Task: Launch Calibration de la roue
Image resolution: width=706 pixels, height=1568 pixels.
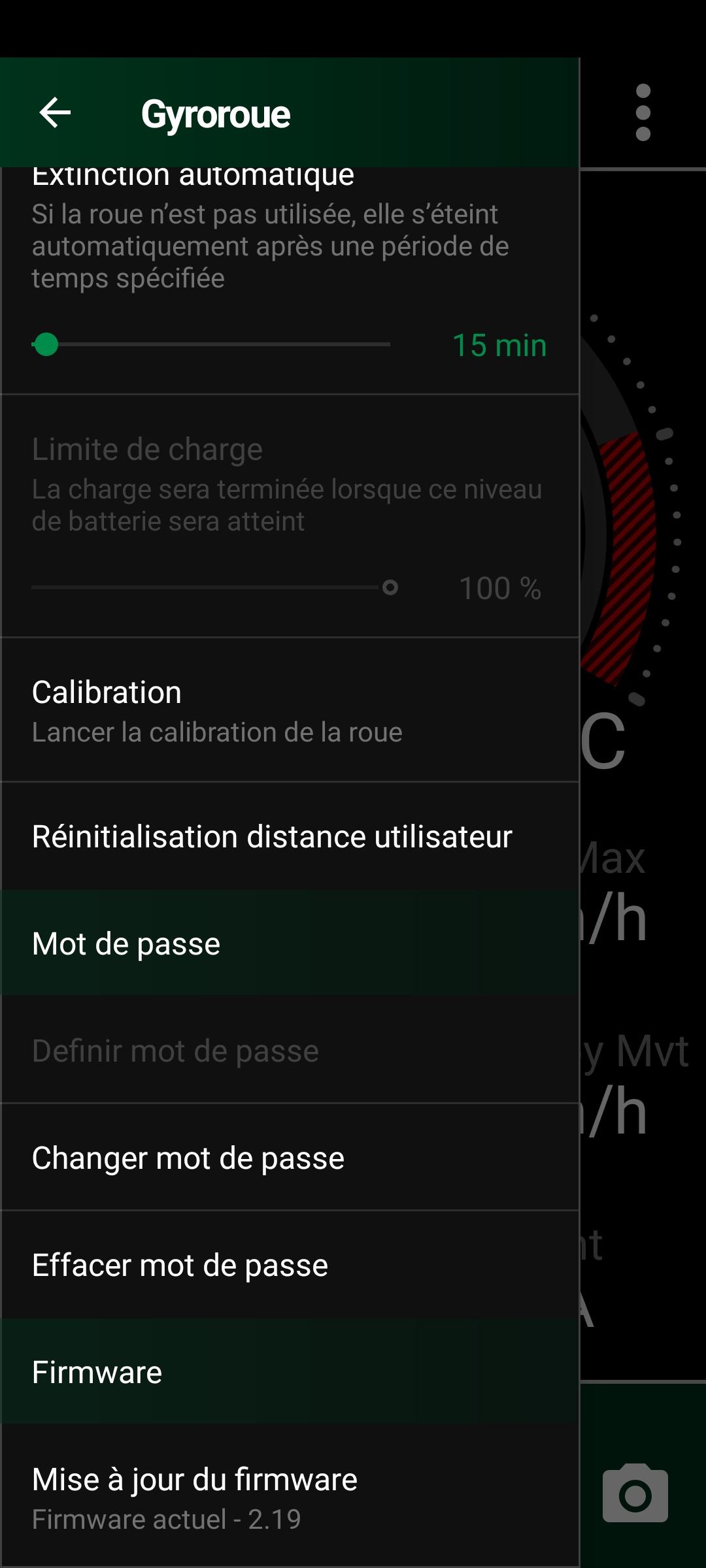Action: tap(290, 710)
